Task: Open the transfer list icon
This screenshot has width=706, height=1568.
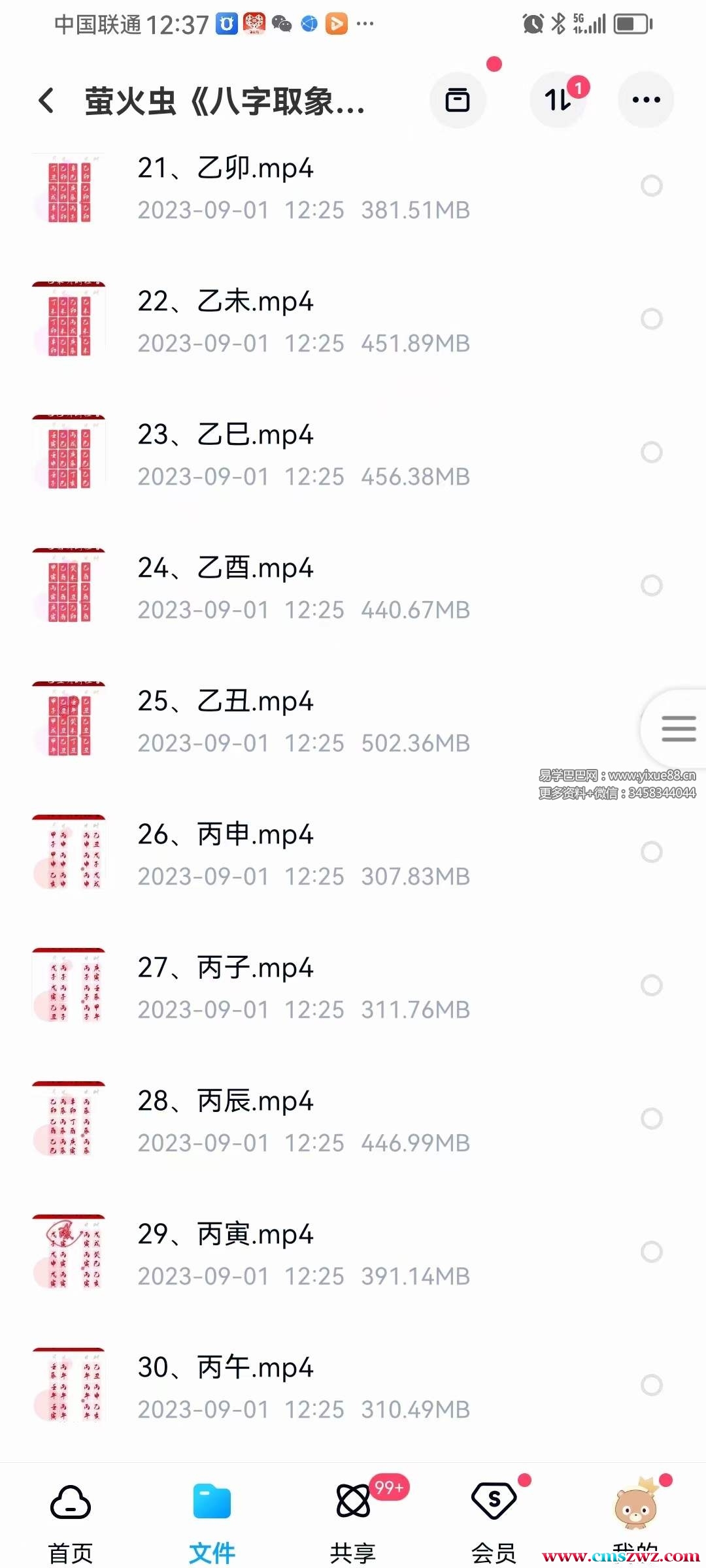Action: pos(558,100)
